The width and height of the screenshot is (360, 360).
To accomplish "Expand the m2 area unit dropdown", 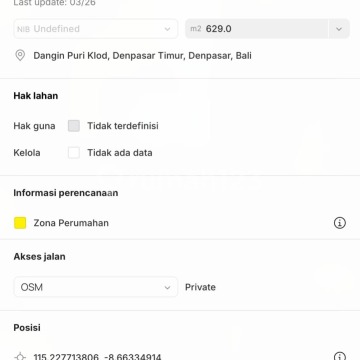I will [339, 29].
